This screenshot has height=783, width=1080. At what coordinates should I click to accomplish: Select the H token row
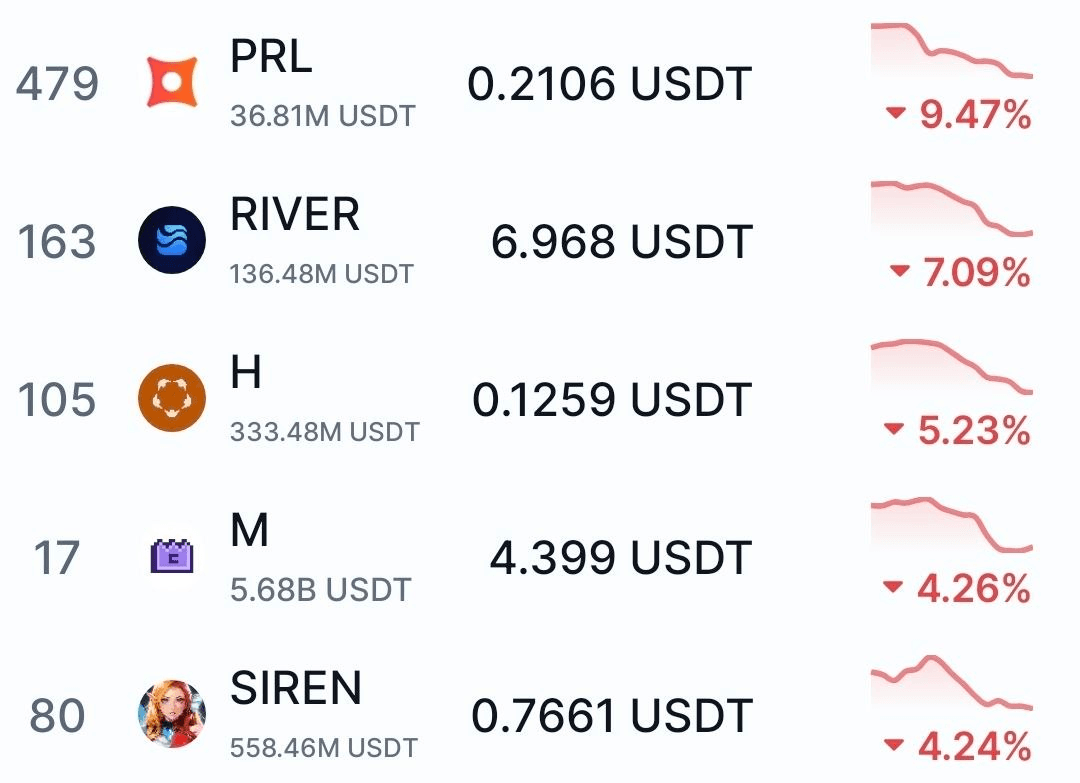246,374
